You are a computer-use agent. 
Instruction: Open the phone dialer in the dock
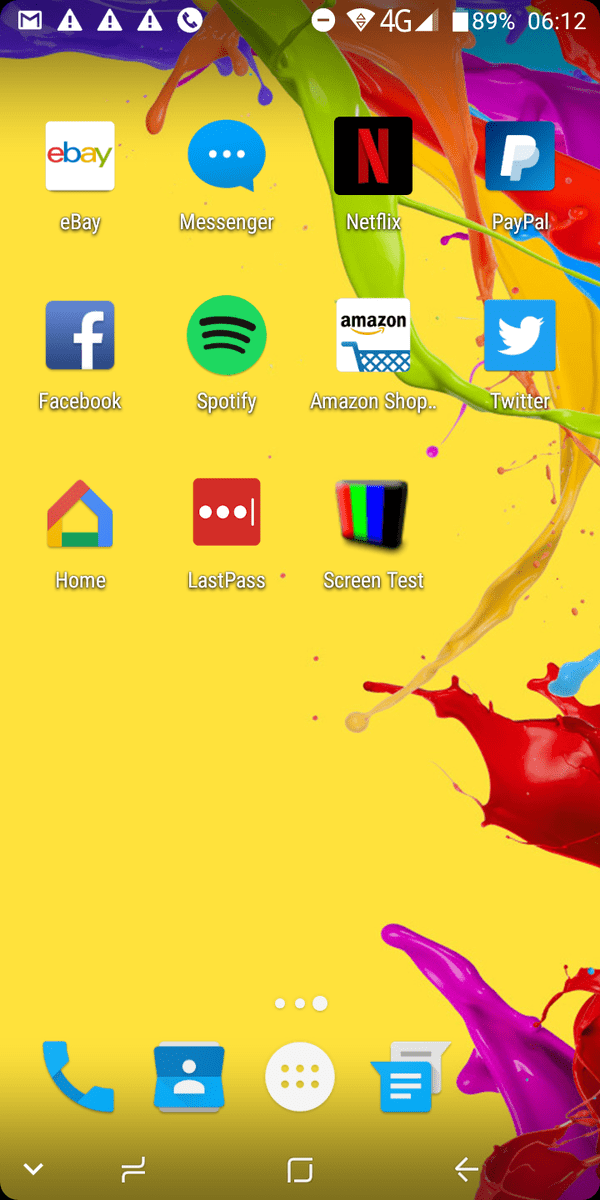click(x=78, y=1077)
